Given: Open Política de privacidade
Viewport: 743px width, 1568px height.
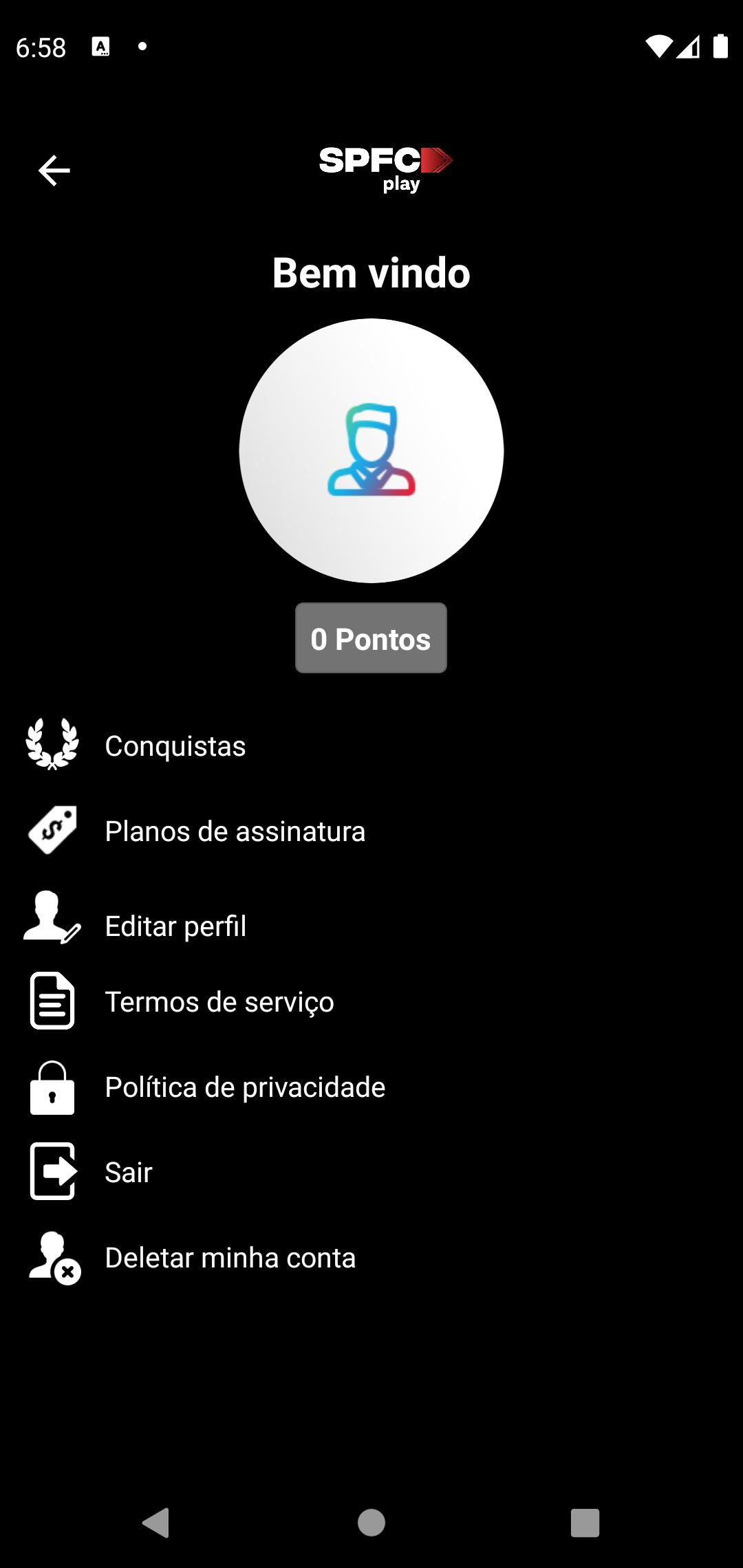Looking at the screenshot, I should click(x=371, y=1087).
